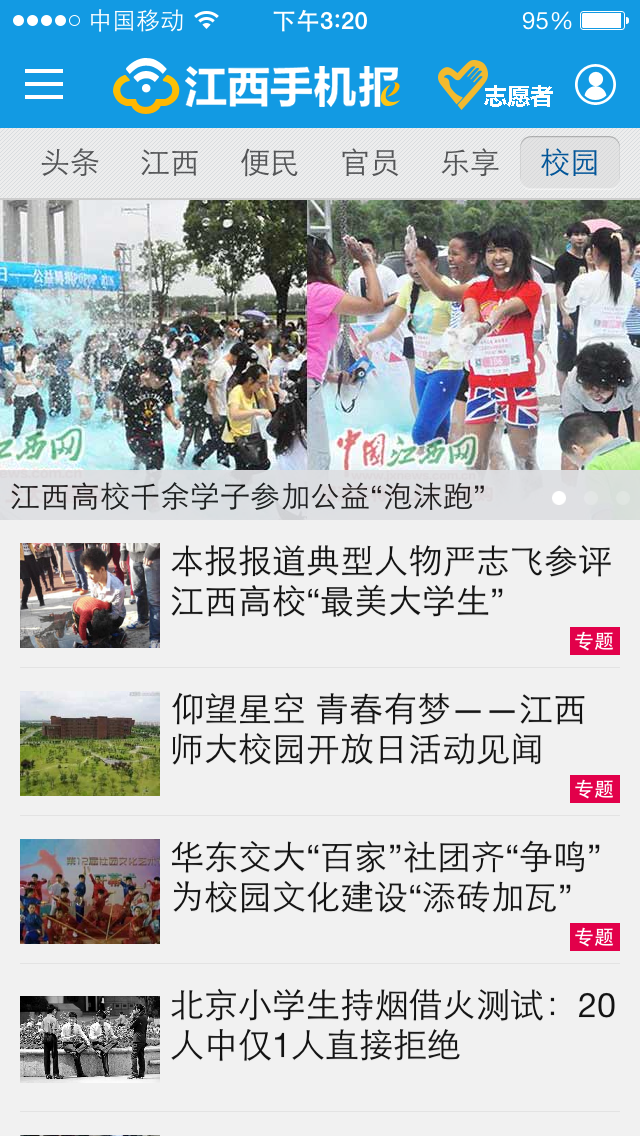Open the hamburger drawer menu
This screenshot has width=640, height=1136.
(44, 85)
